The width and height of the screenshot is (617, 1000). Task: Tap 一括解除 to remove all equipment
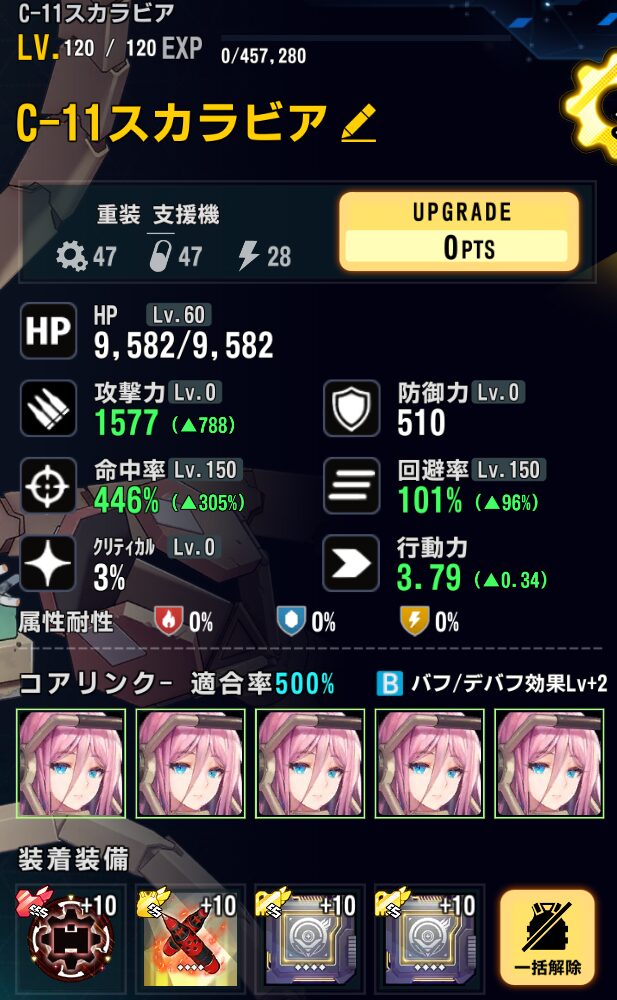[x=547, y=938]
